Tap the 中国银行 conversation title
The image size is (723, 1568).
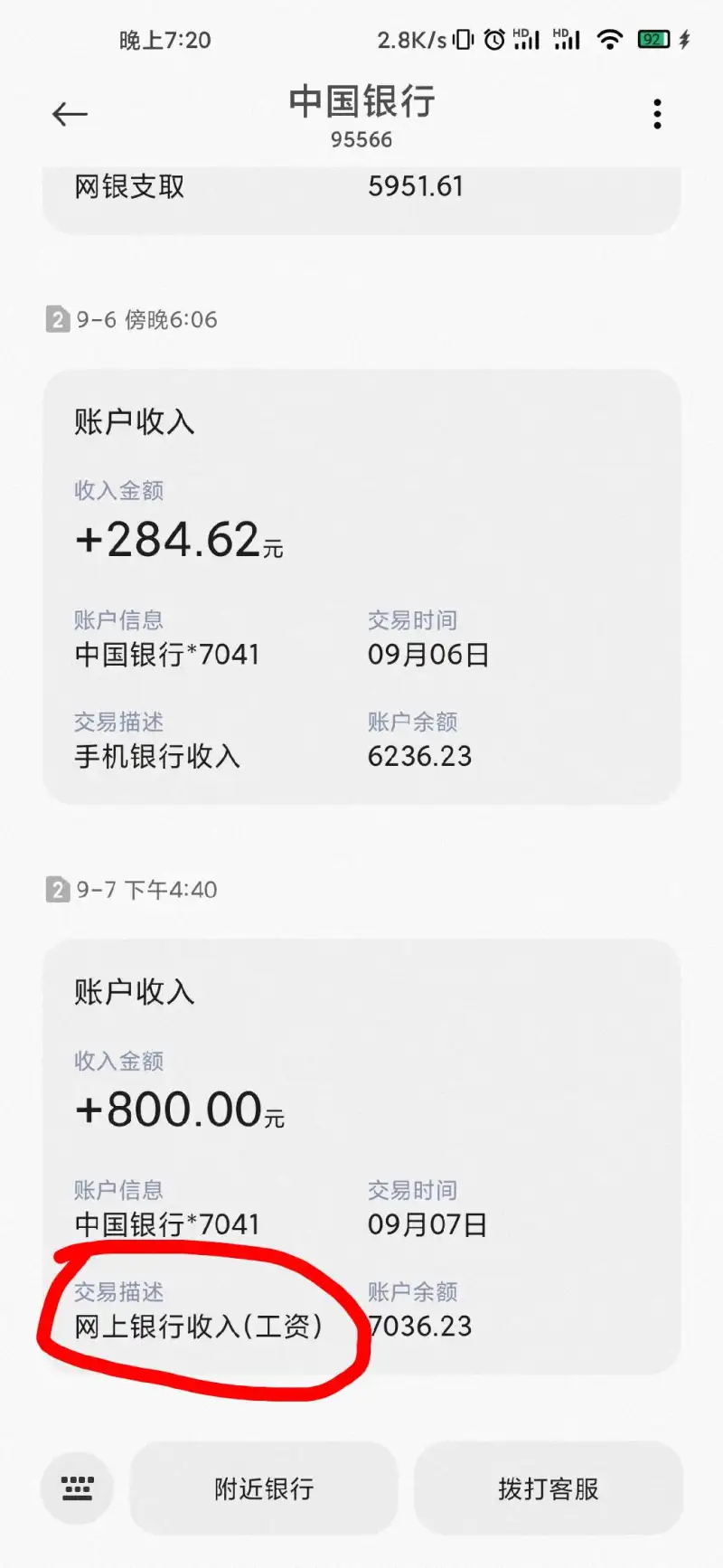pos(361,102)
